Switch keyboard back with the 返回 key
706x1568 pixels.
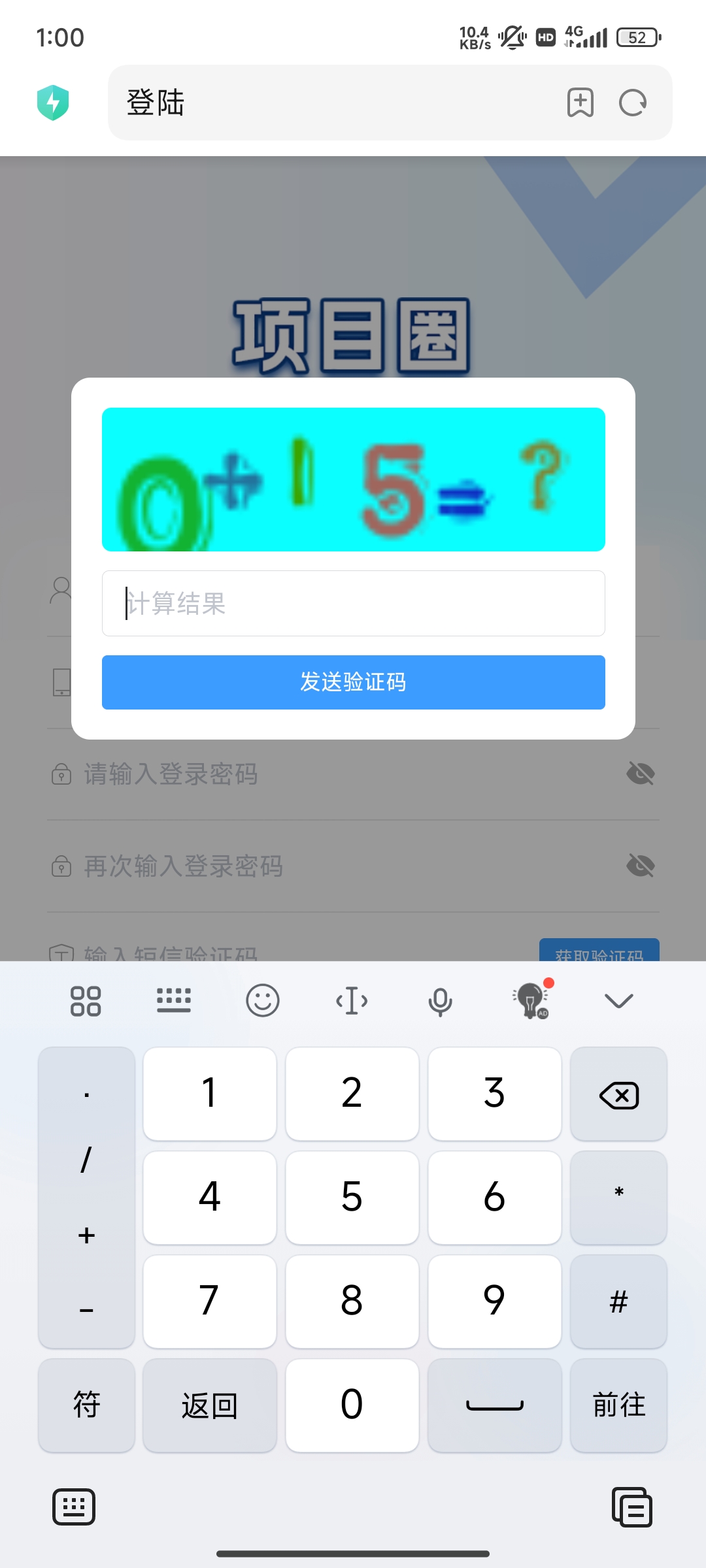(x=210, y=1405)
